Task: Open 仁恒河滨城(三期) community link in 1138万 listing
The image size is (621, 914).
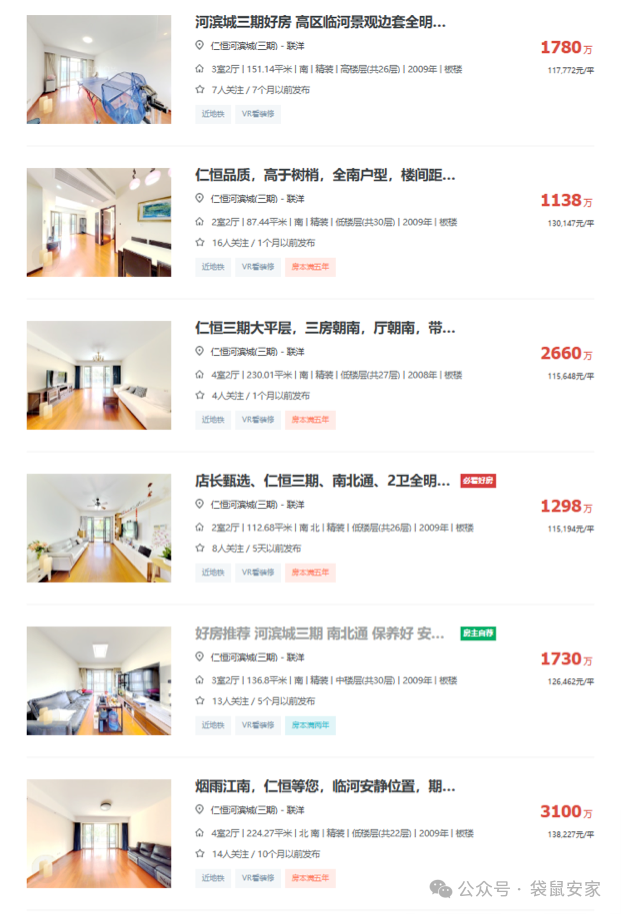Action: click(x=244, y=199)
